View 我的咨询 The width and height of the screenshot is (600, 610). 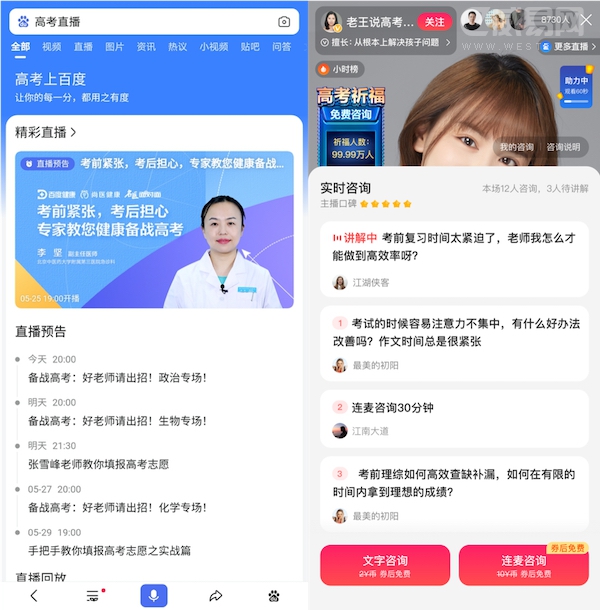[x=517, y=147]
